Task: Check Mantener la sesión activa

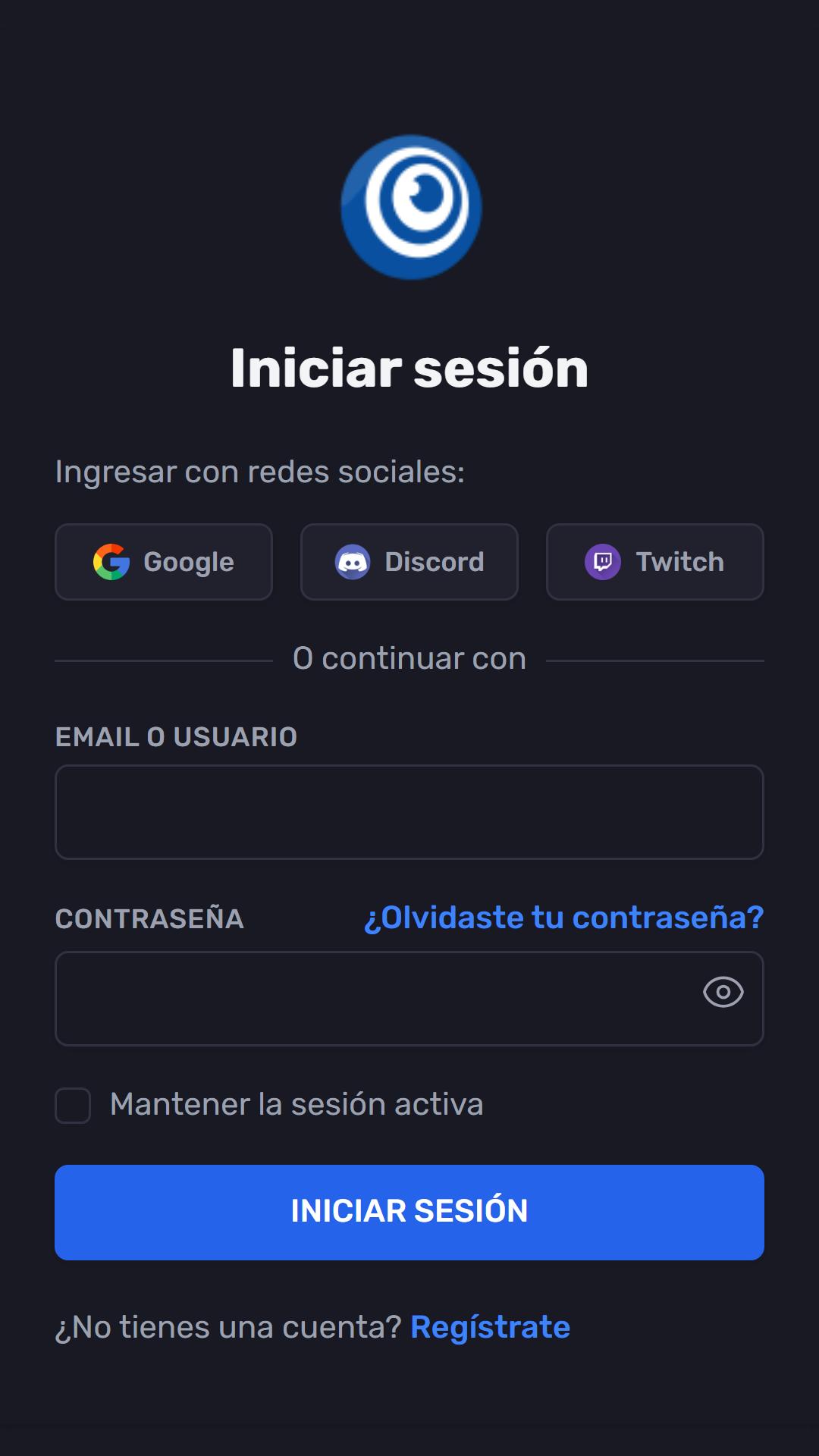Action: (73, 1106)
